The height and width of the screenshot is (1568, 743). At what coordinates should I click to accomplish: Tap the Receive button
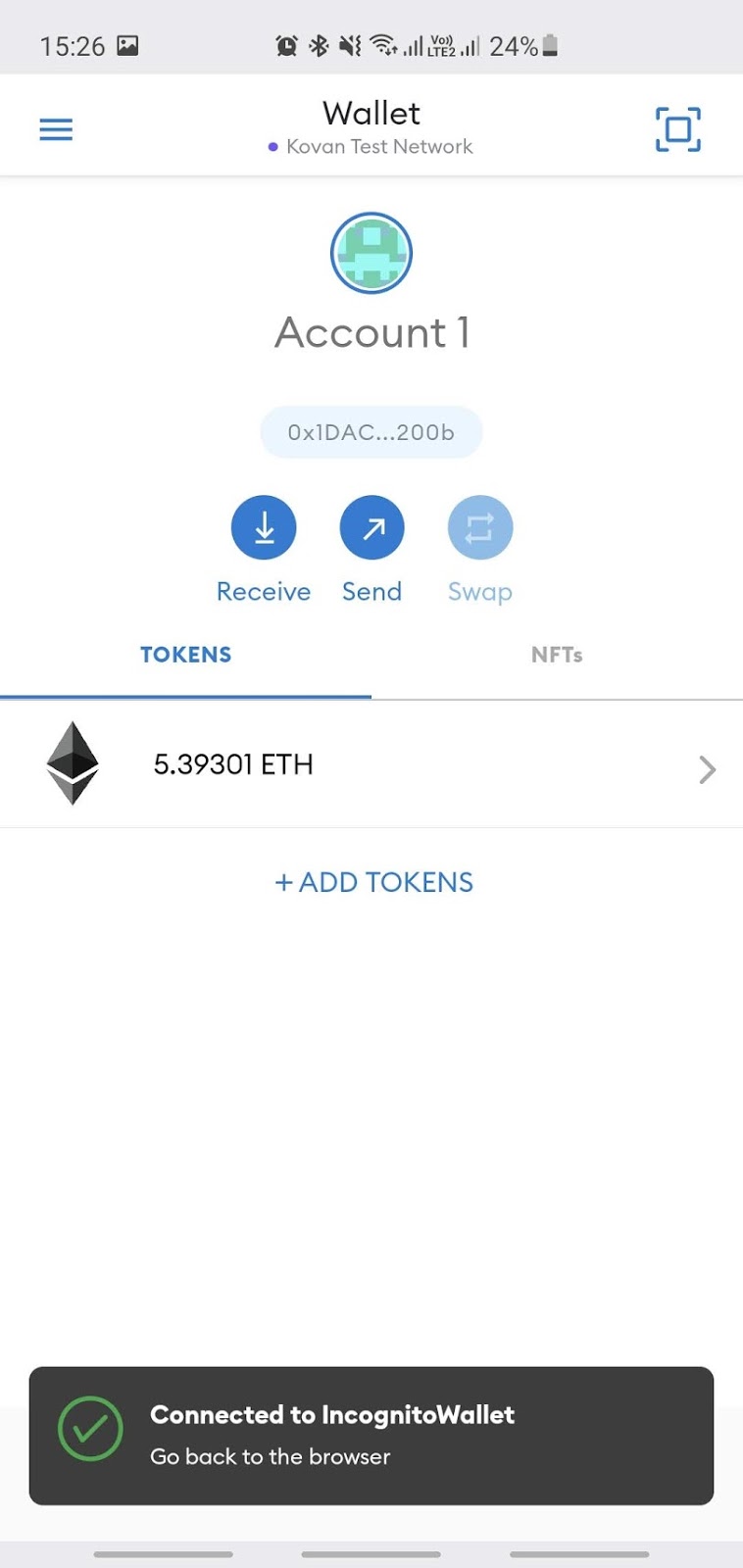[x=264, y=549]
